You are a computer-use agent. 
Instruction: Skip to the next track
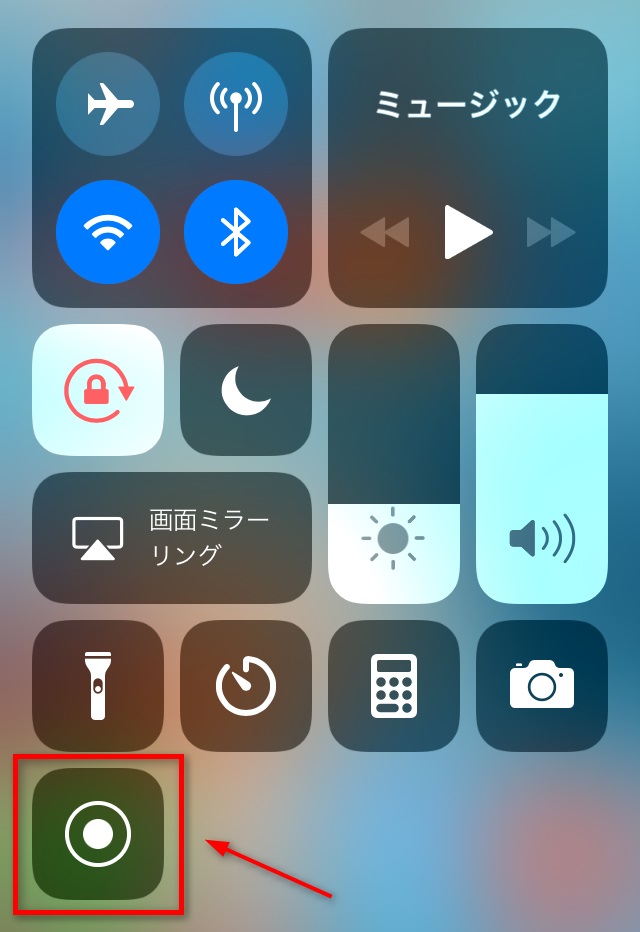551,233
